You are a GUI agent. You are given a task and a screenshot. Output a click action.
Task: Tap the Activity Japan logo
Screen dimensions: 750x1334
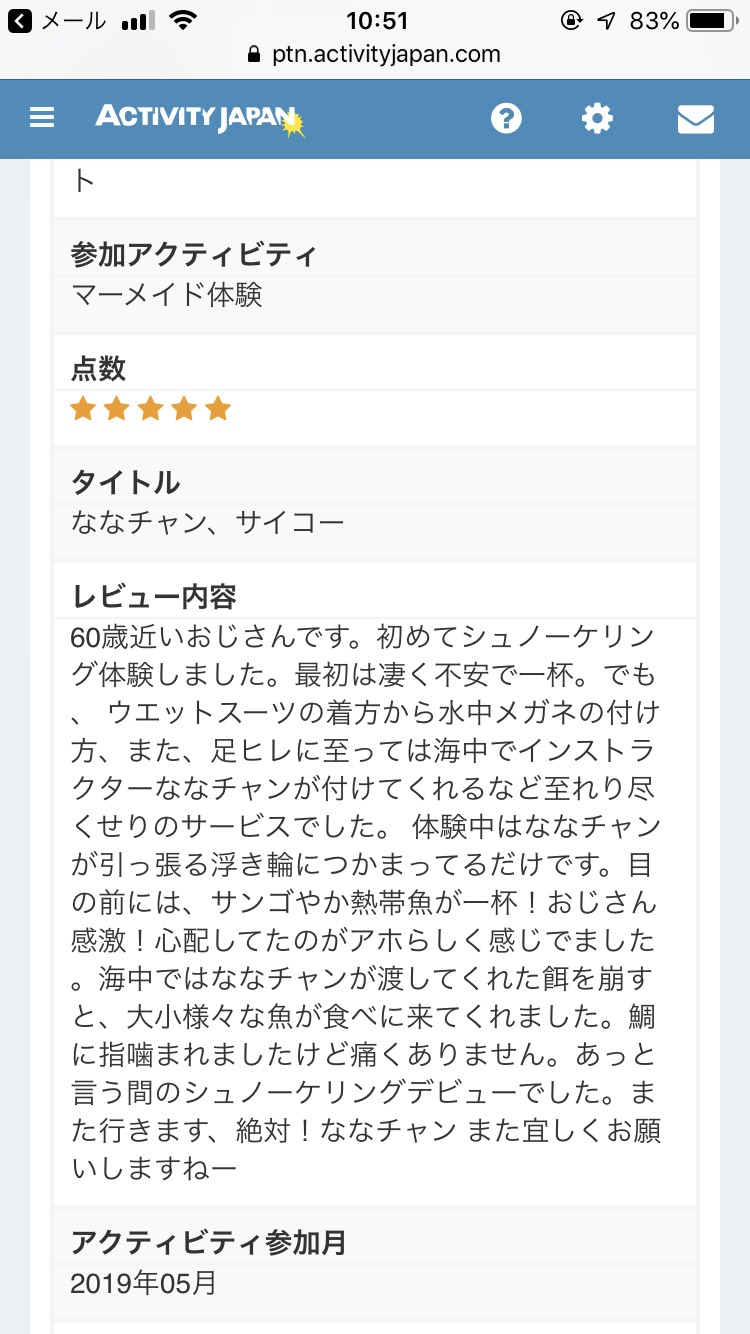[x=200, y=119]
